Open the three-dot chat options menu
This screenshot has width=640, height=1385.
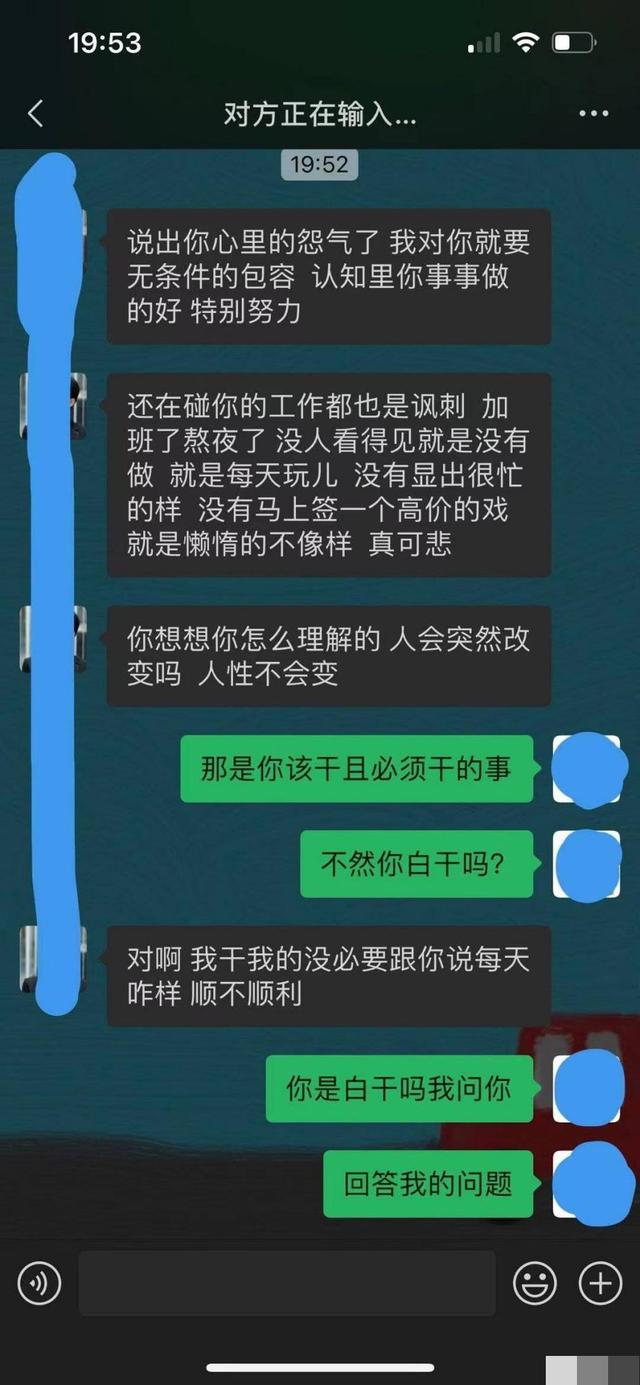coord(593,114)
